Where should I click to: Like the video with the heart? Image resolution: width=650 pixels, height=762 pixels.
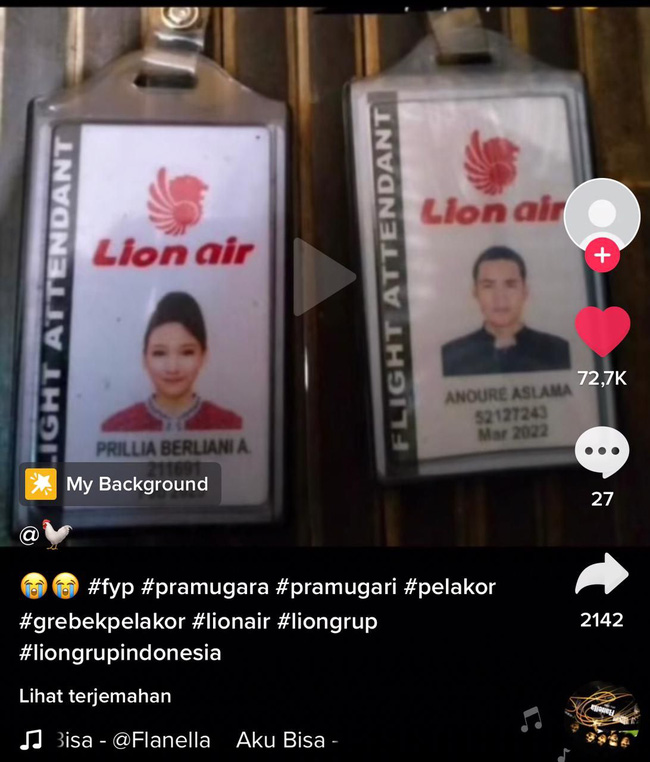click(602, 333)
